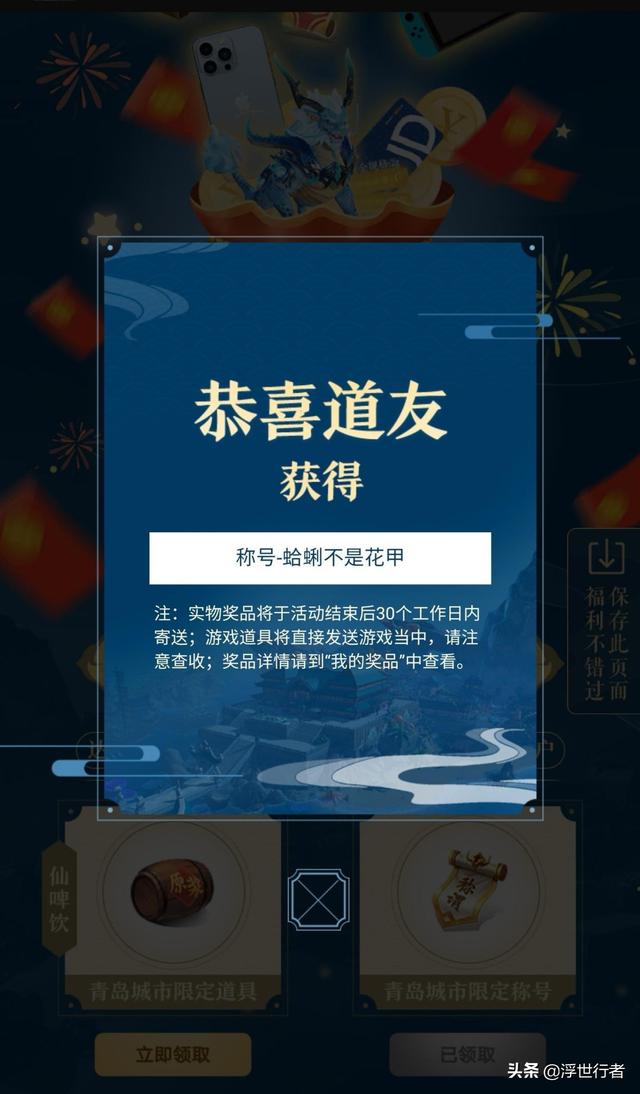Tap the 立即领取 button
Screen dimensions: 640x1094
point(173,1054)
